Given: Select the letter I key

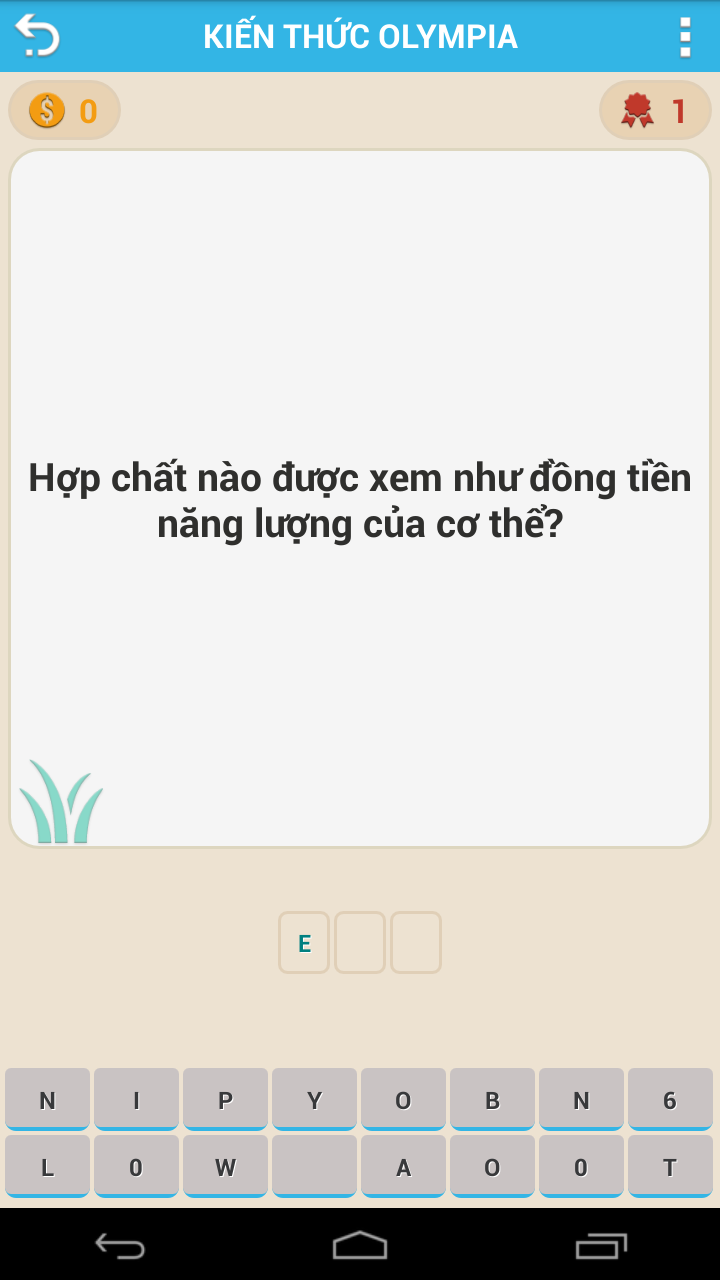Looking at the screenshot, I should click(x=136, y=1099).
